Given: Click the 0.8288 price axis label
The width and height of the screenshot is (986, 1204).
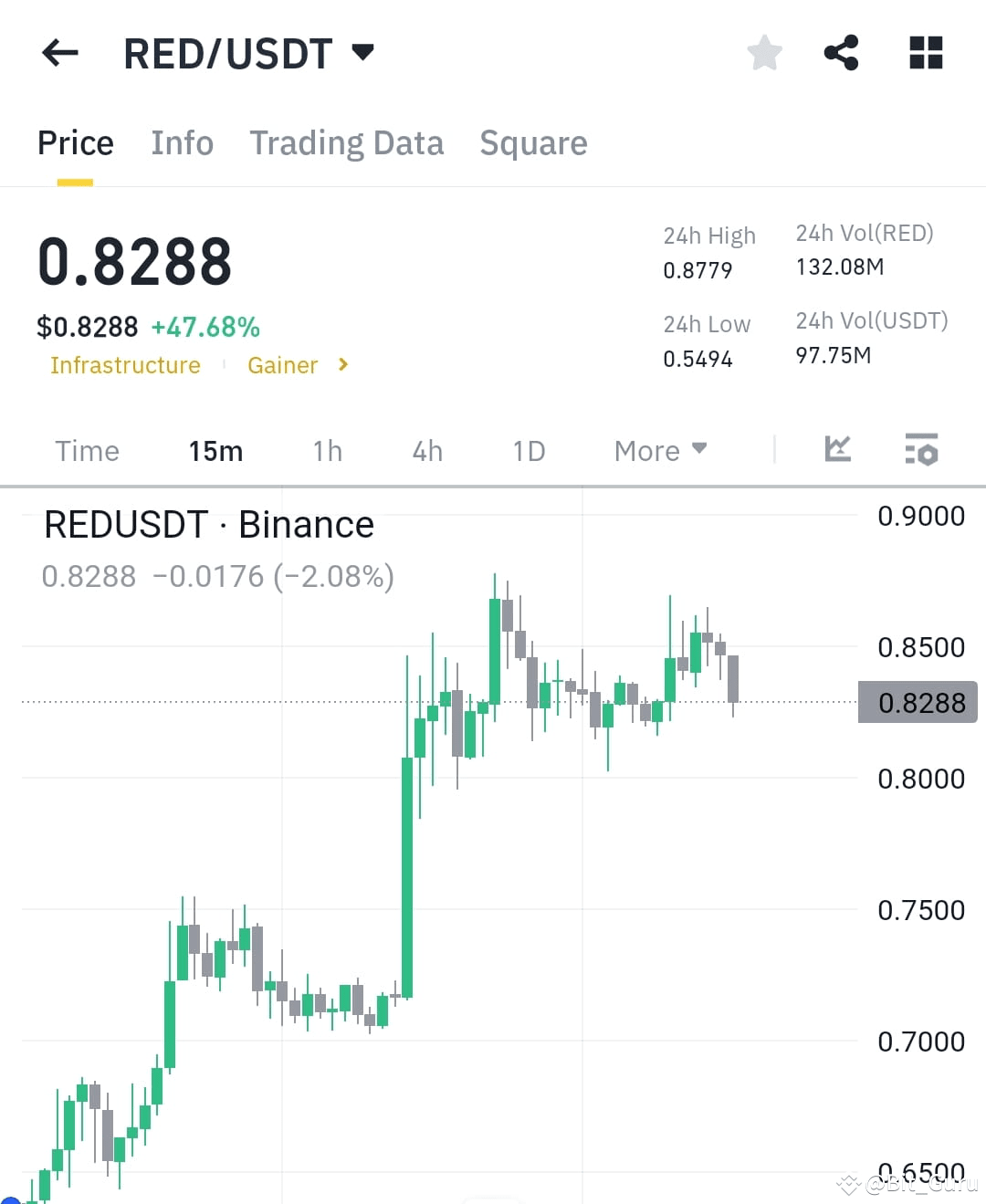Looking at the screenshot, I should 918,702.
